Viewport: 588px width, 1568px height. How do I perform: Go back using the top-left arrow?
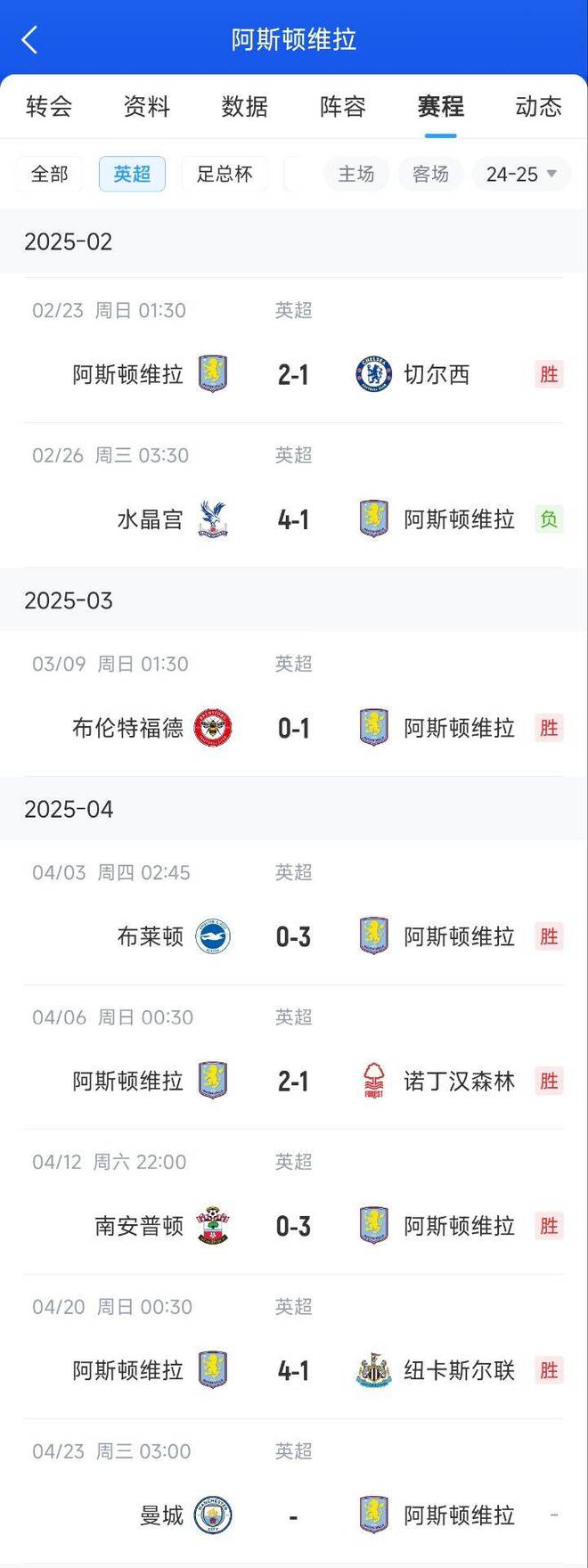click(x=29, y=39)
